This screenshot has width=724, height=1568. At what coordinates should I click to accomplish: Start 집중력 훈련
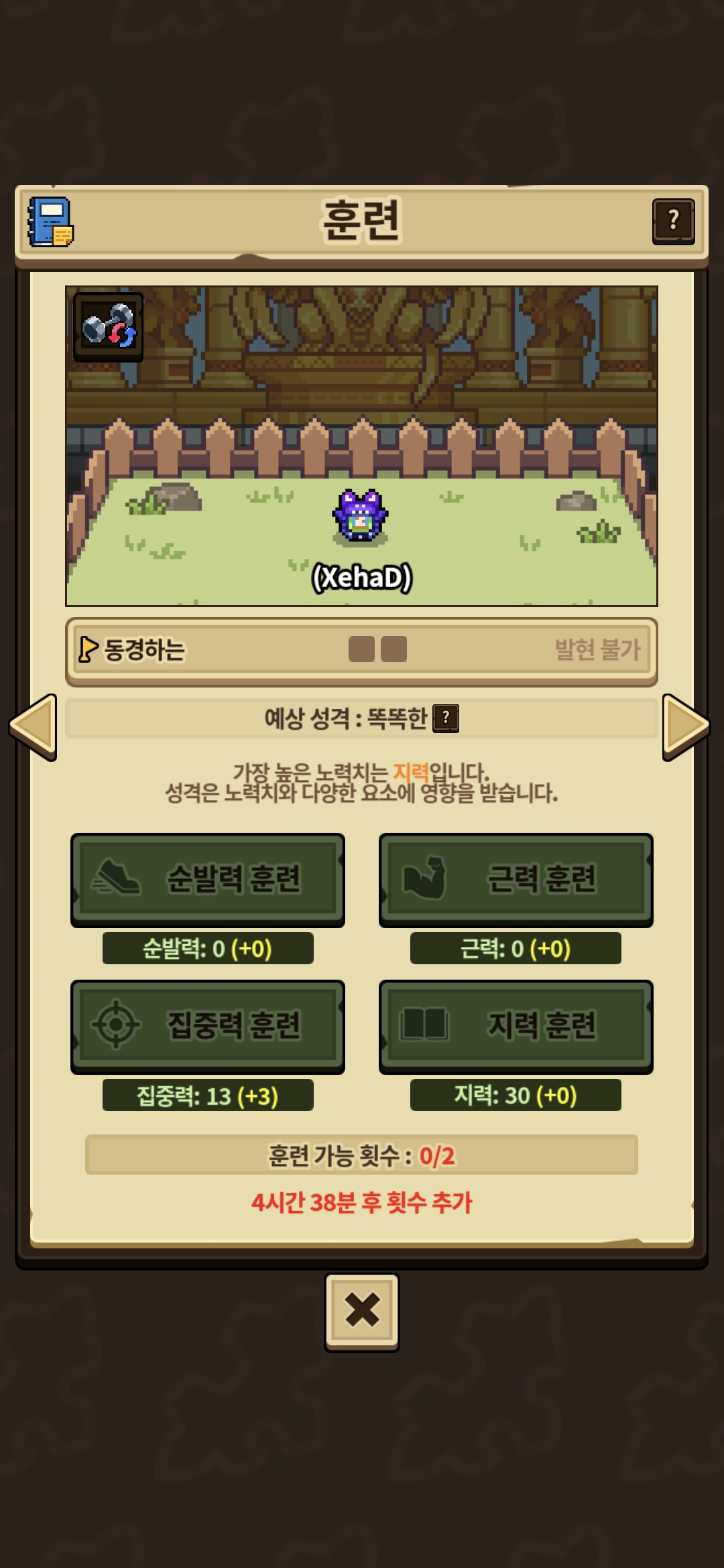208,1026
